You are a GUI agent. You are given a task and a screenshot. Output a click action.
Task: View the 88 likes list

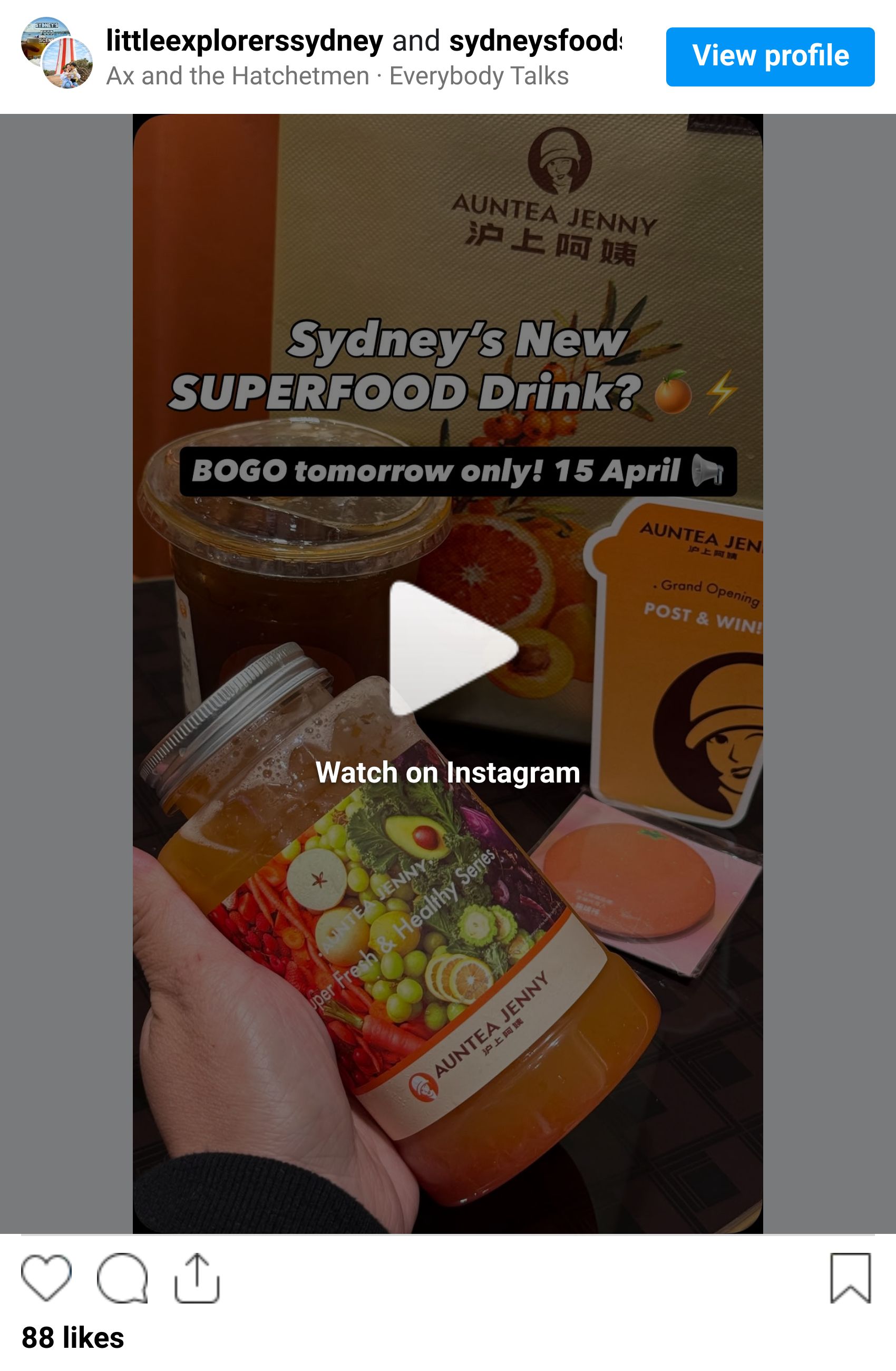click(73, 1338)
